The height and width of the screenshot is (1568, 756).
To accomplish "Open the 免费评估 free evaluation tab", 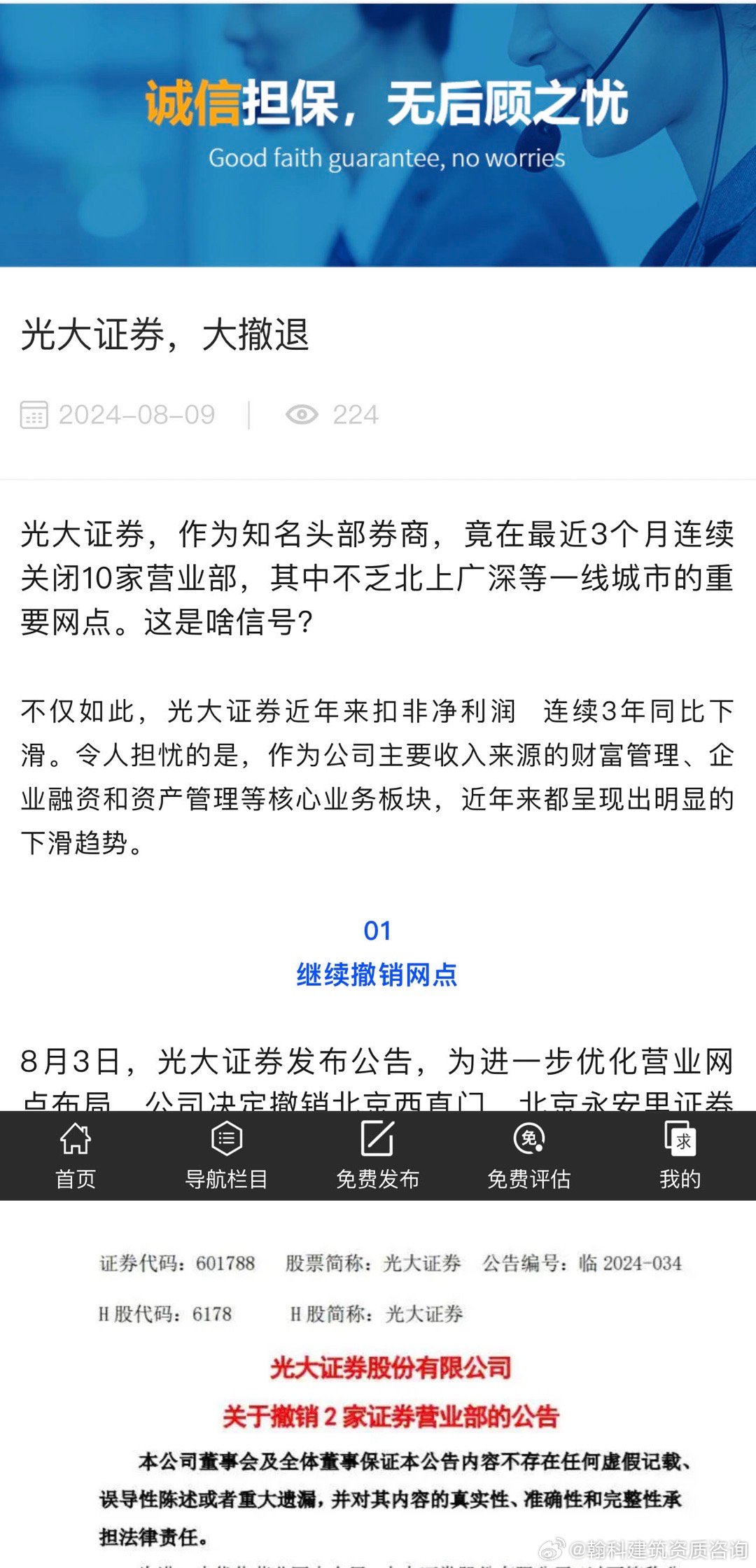I will point(529,1156).
